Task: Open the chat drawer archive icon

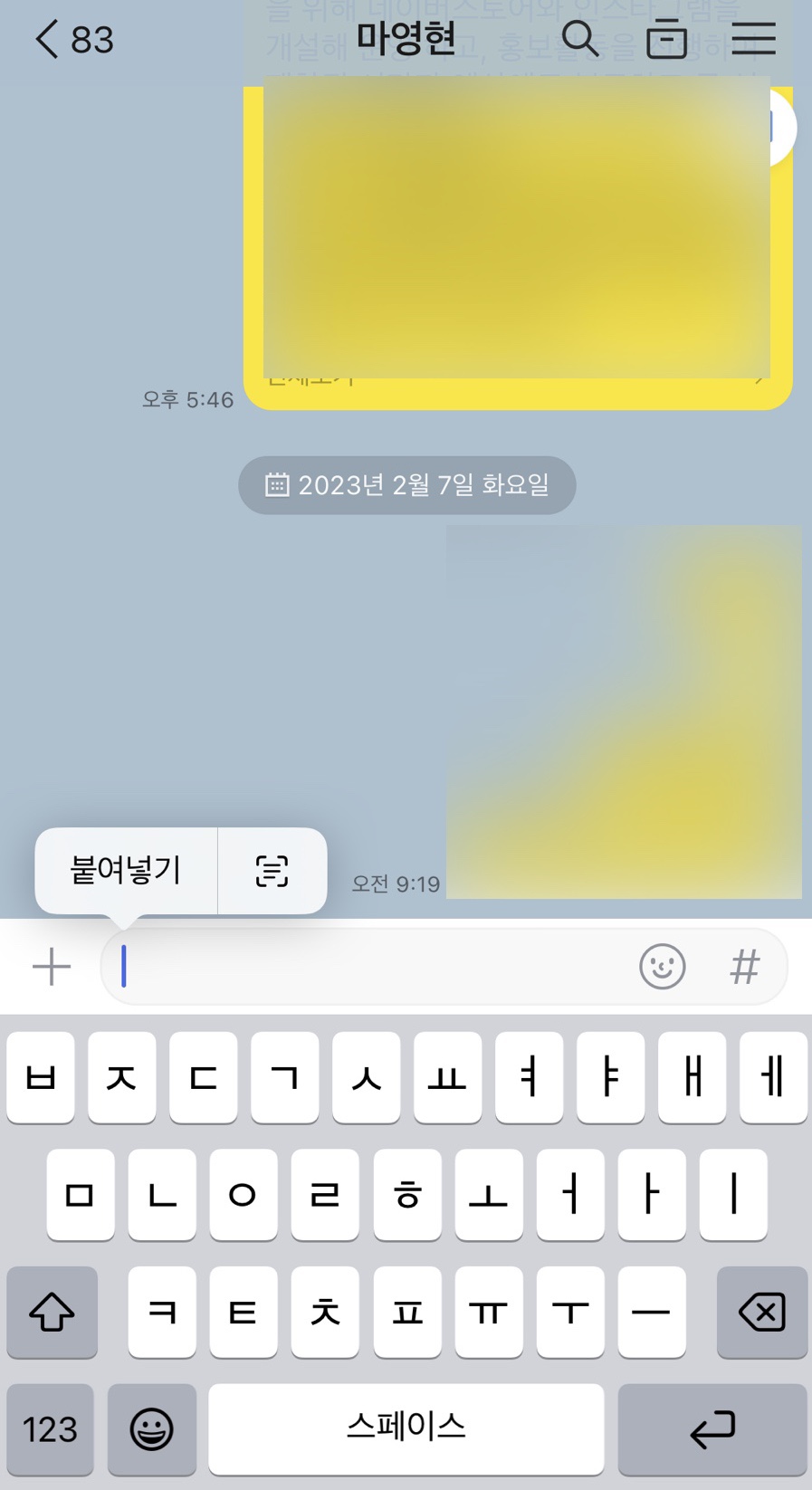Action: click(666, 39)
